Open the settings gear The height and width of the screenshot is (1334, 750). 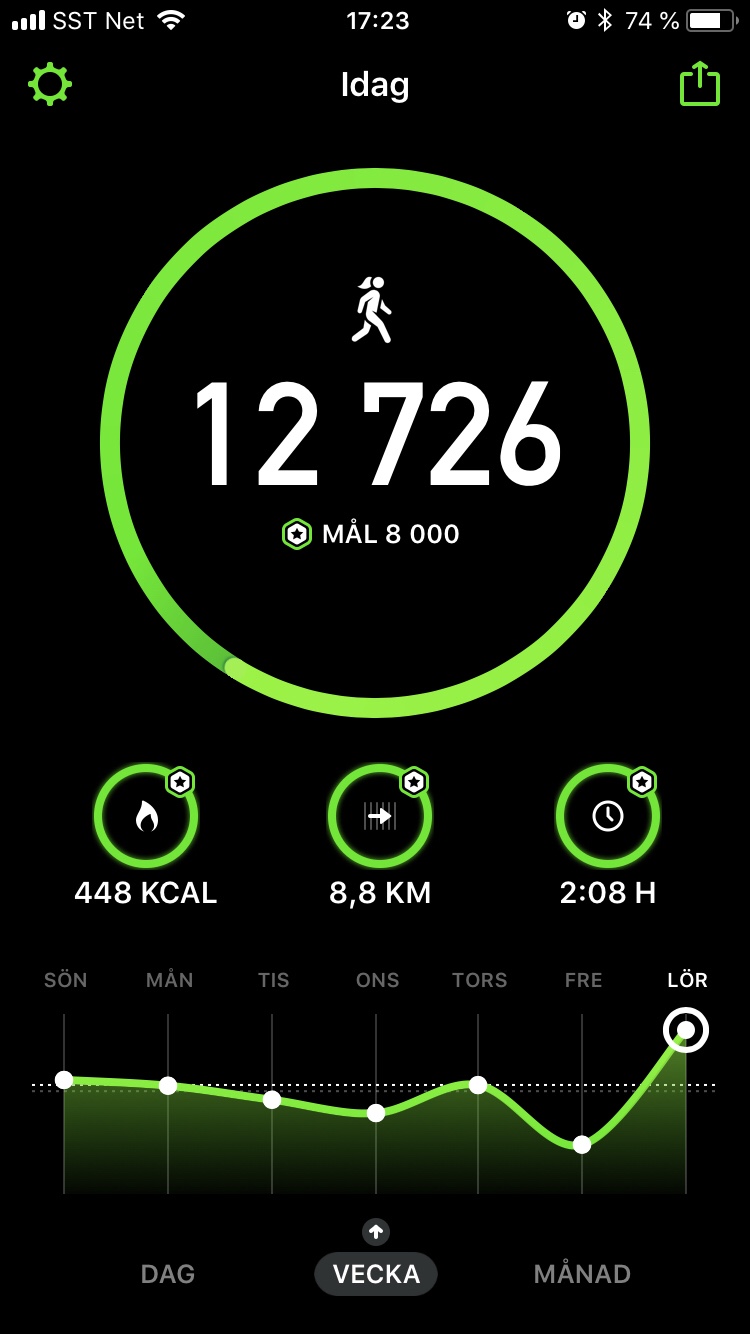point(50,84)
